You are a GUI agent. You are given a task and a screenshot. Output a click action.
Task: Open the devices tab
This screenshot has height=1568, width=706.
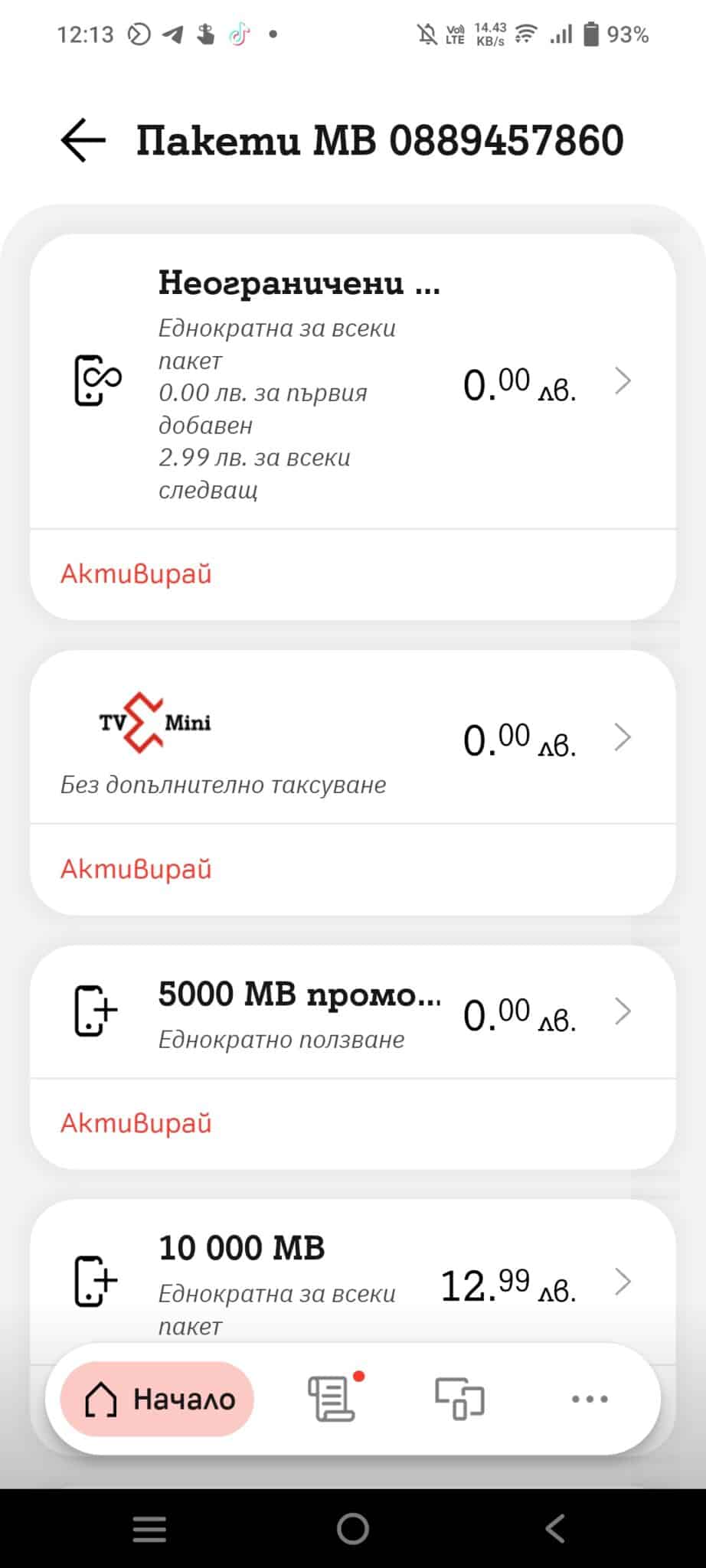pyautogui.click(x=459, y=1399)
